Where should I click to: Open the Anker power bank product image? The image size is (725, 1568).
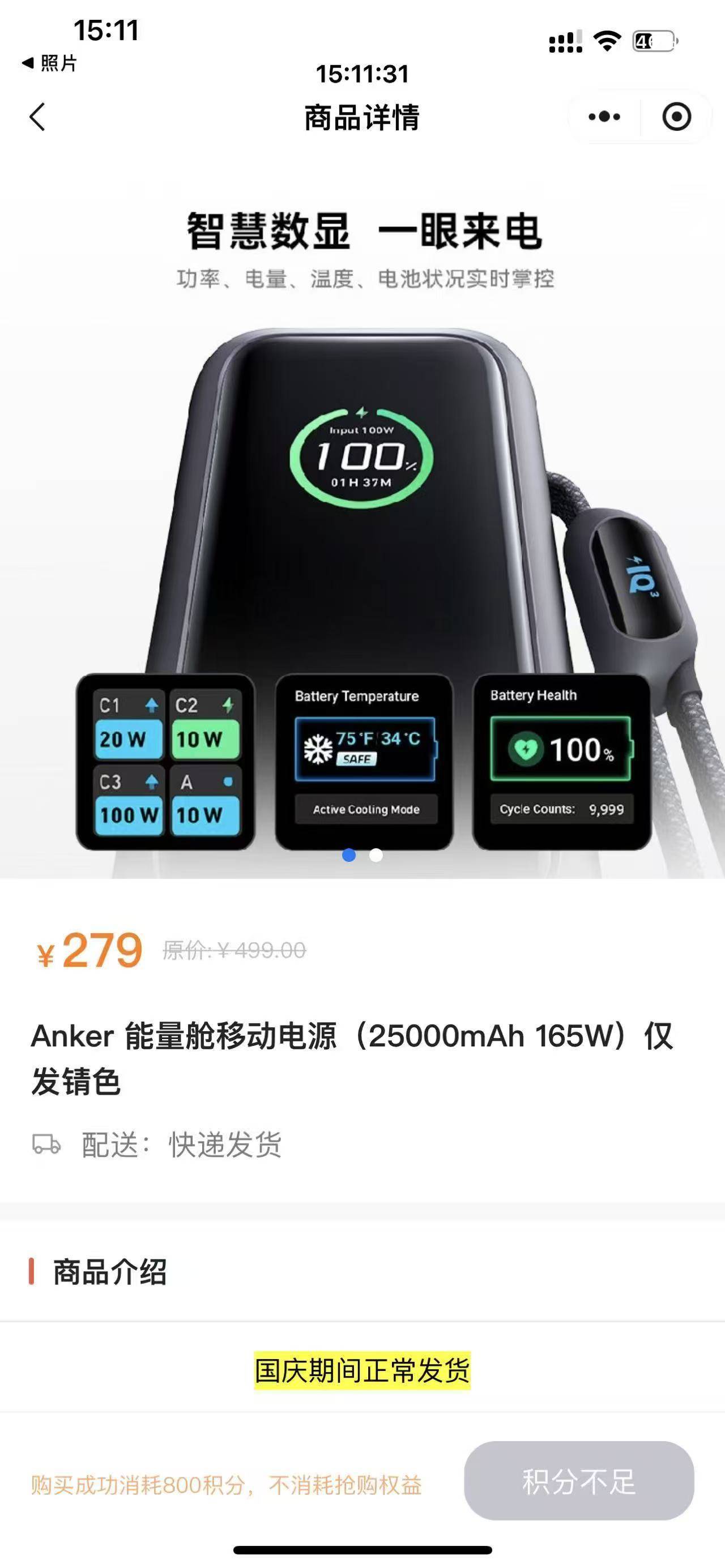(x=363, y=523)
